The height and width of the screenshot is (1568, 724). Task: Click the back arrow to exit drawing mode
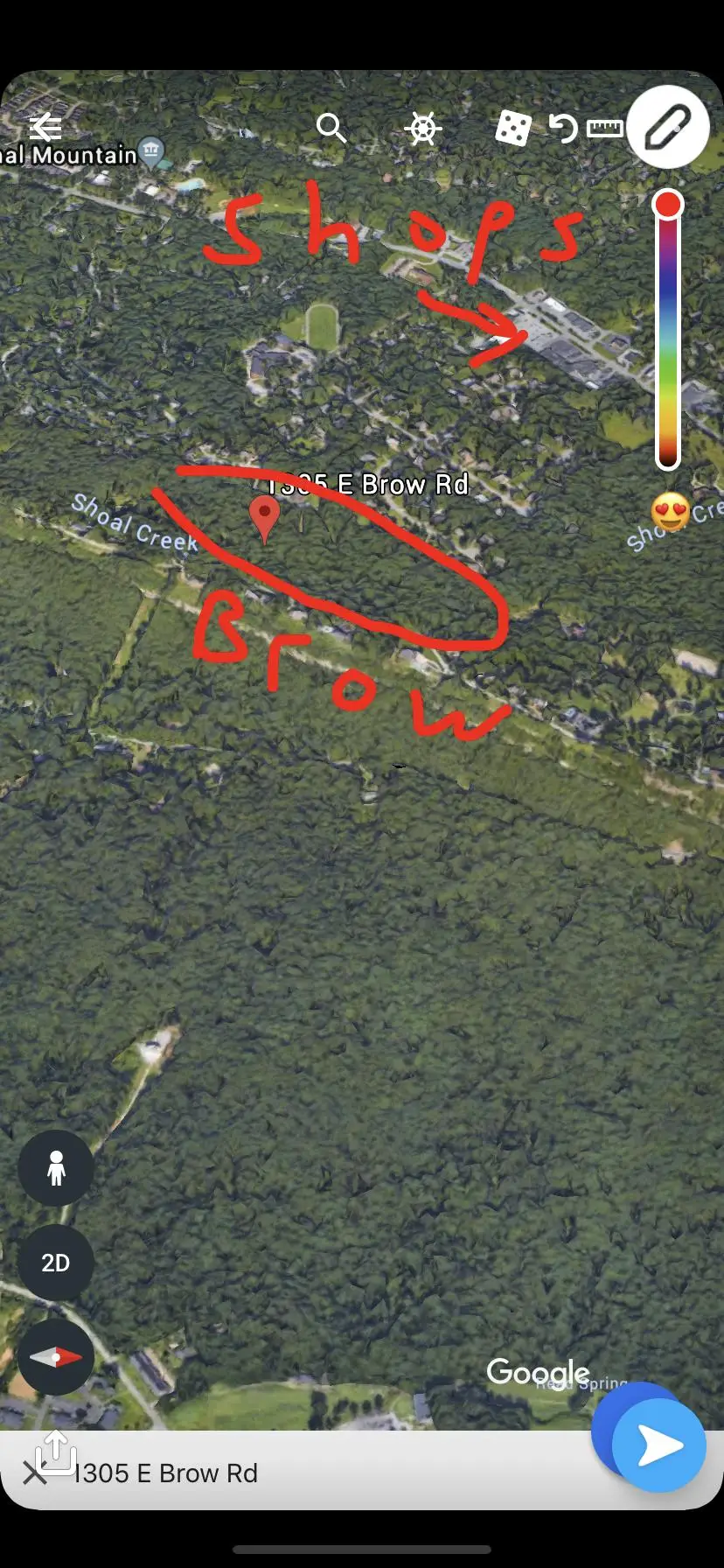[x=45, y=125]
